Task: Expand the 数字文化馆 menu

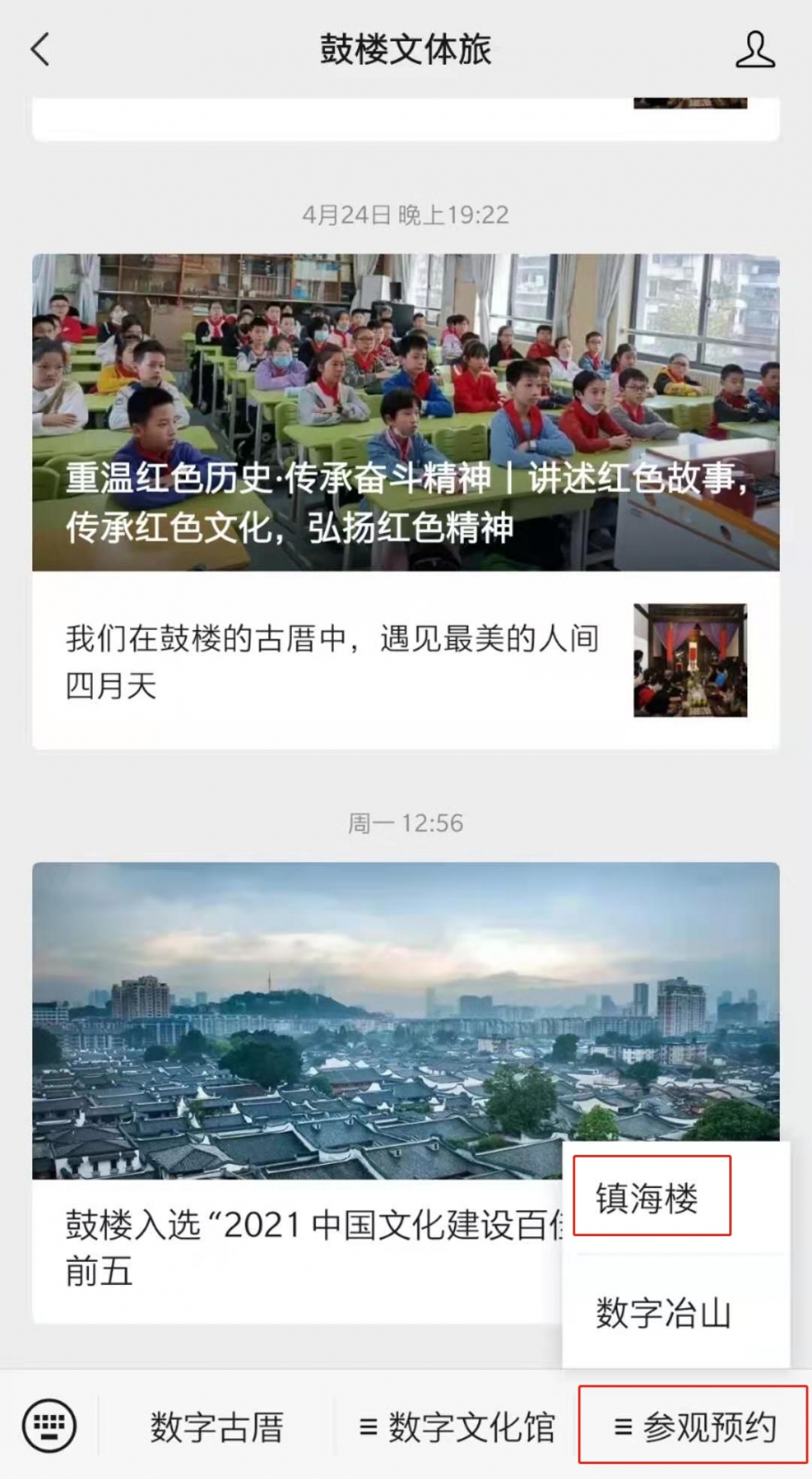Action: (457, 1427)
